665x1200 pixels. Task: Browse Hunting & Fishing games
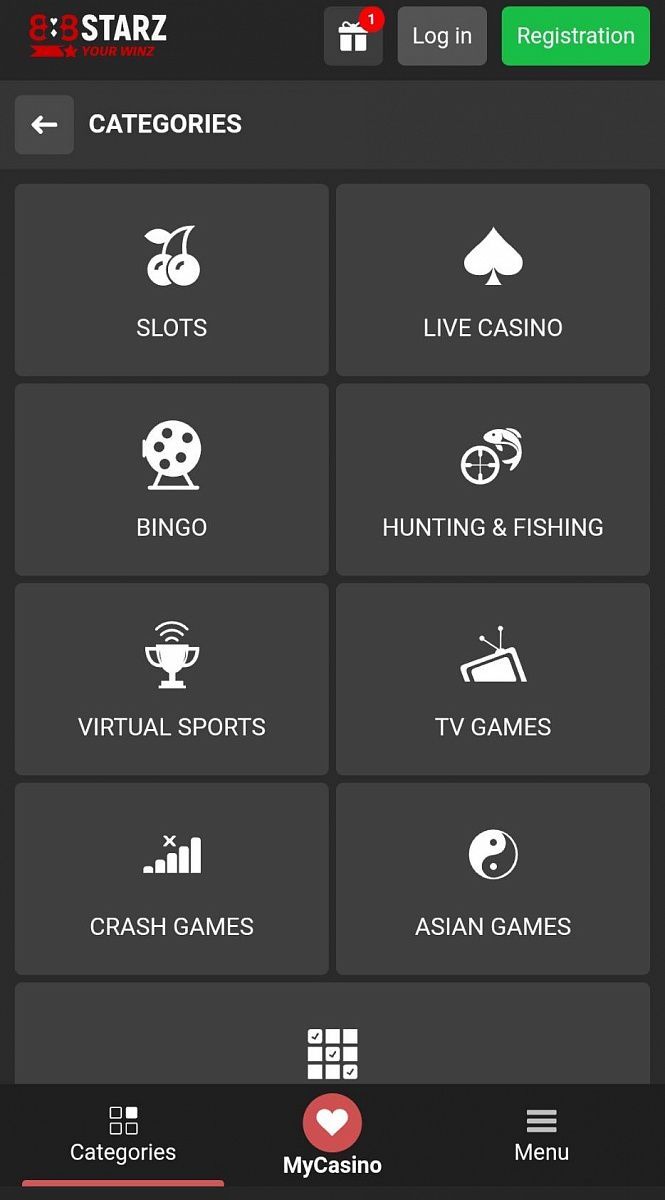pos(493,480)
